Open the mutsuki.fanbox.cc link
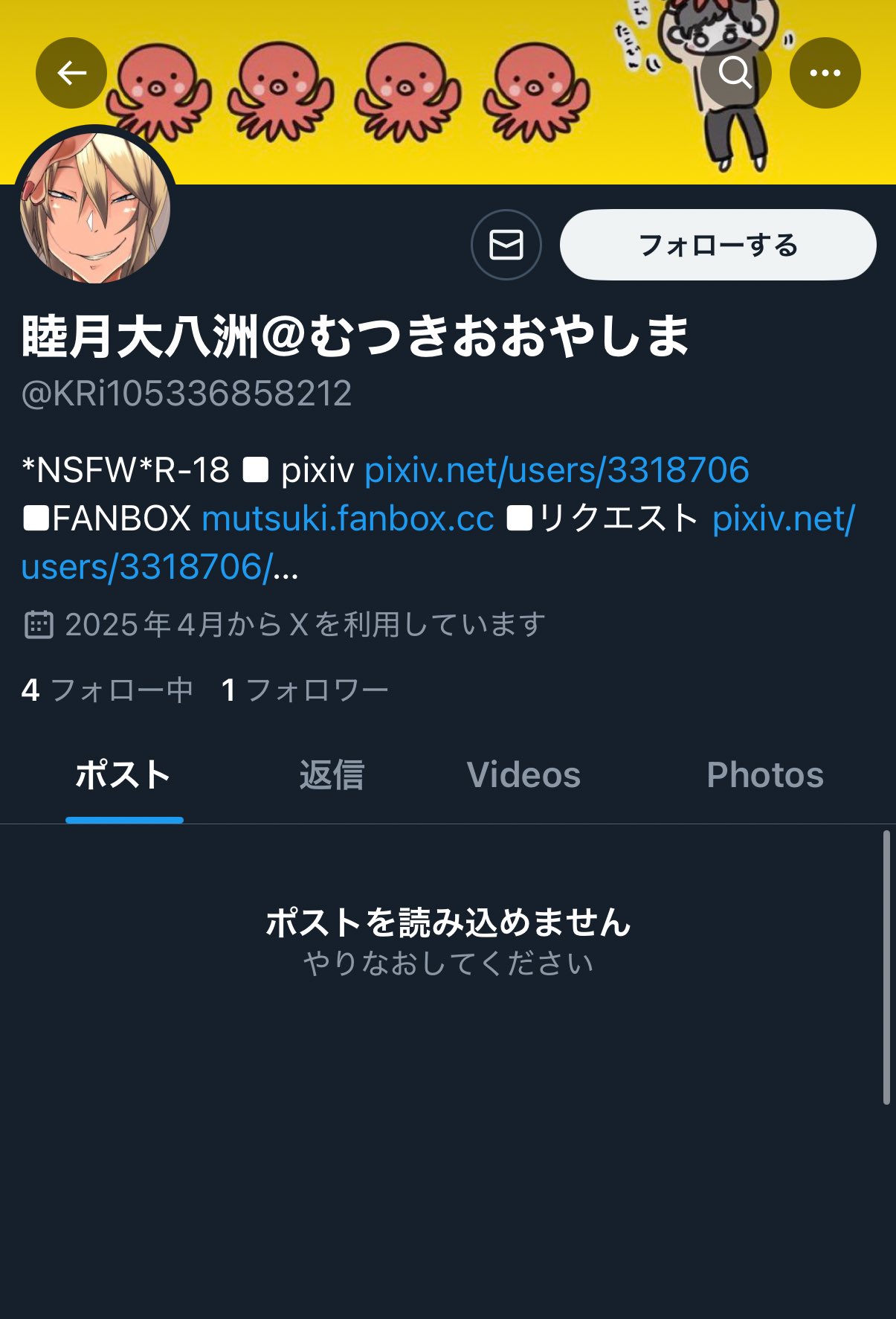This screenshot has width=896, height=1319. coord(348,519)
